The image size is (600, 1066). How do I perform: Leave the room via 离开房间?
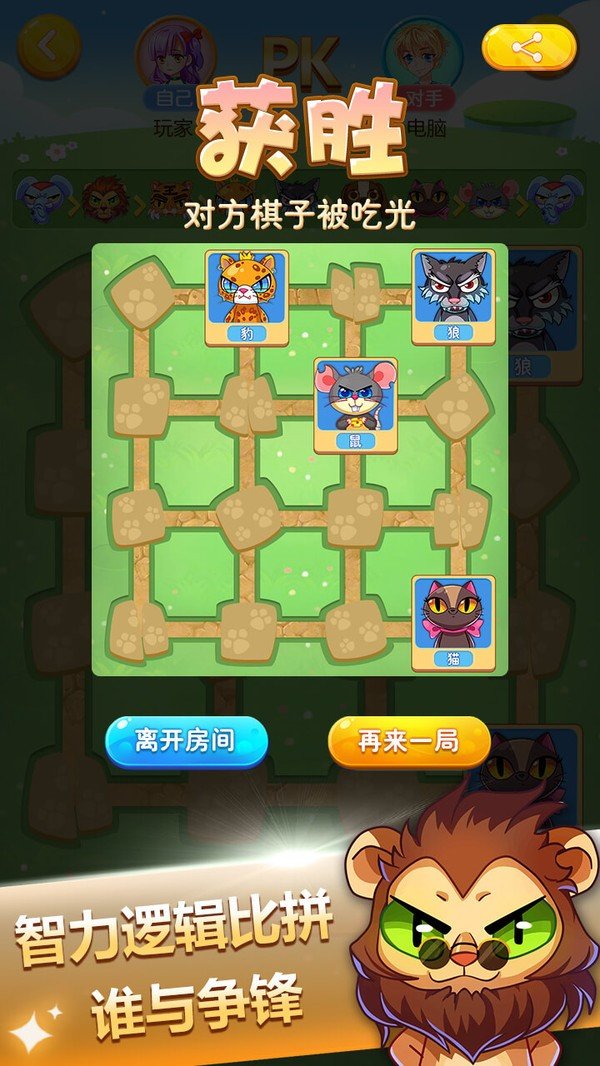point(186,741)
